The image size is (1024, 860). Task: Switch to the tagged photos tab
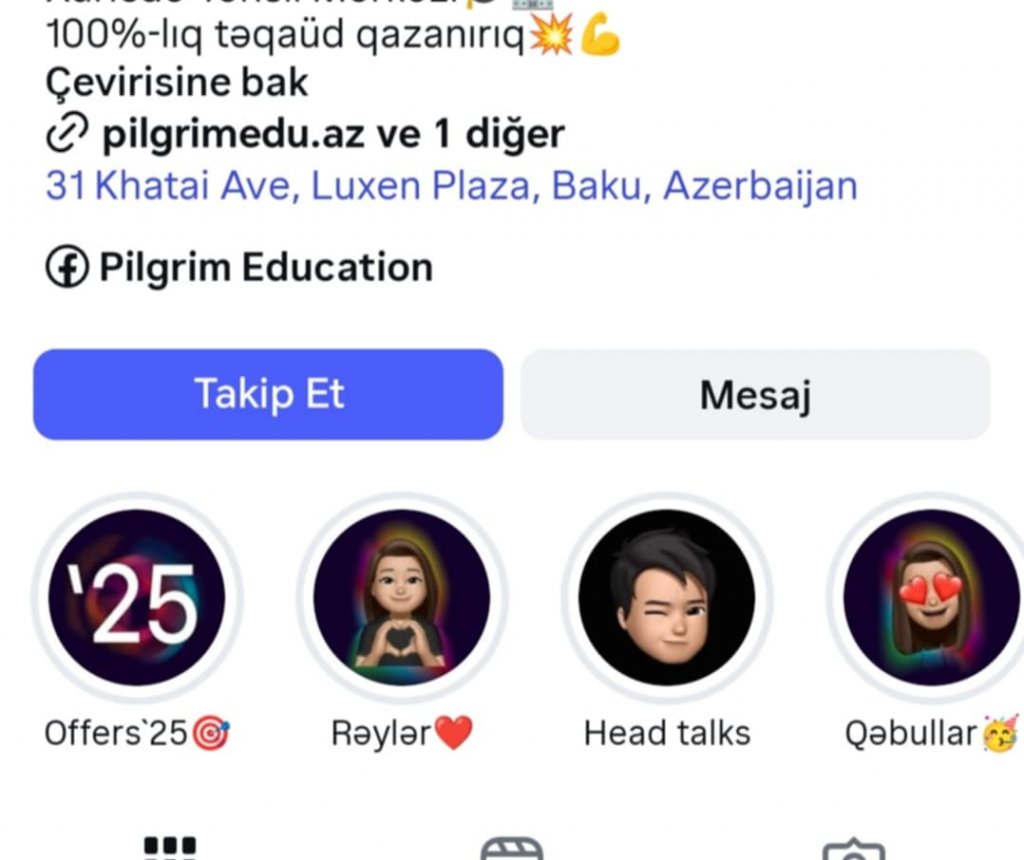pyautogui.click(x=853, y=850)
